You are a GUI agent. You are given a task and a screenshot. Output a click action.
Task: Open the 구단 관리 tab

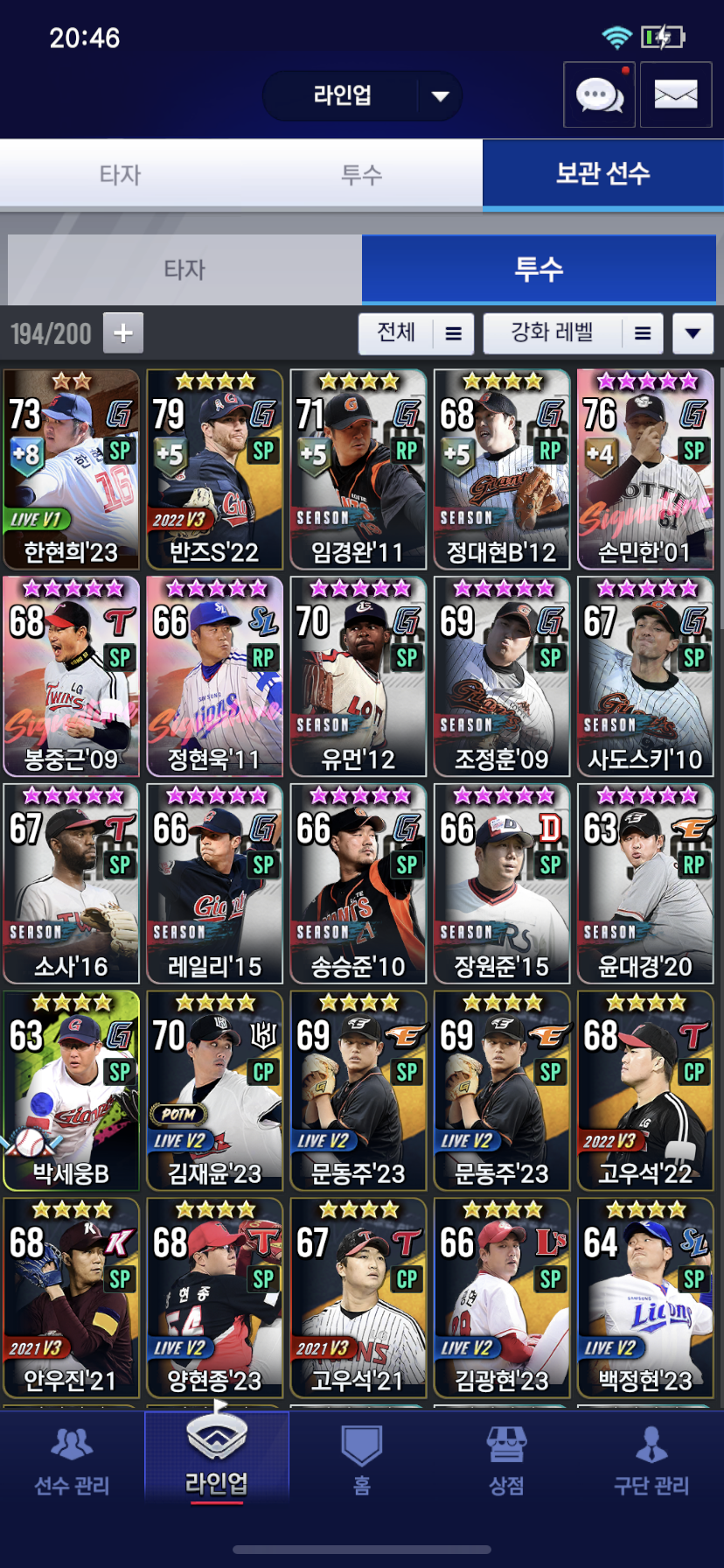(651, 1461)
